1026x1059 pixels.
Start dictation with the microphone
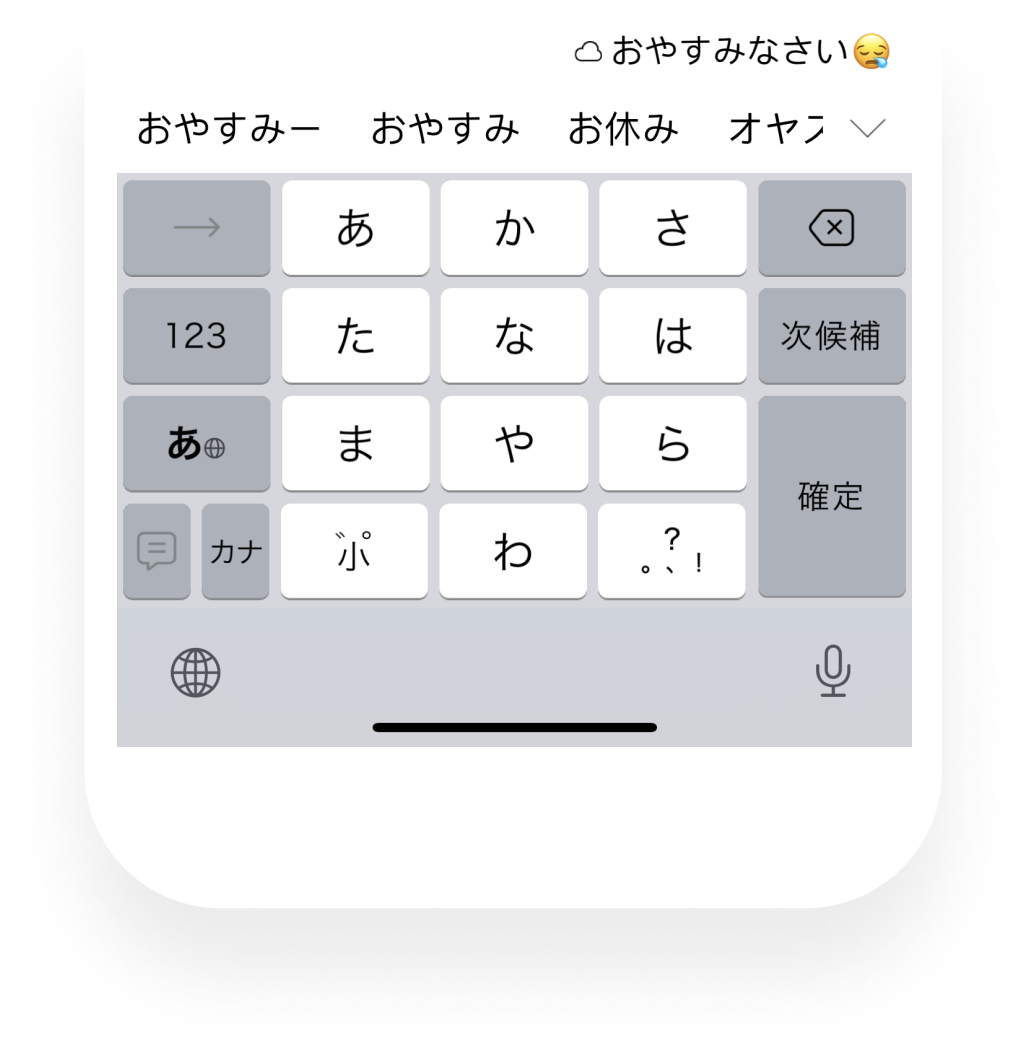click(832, 671)
